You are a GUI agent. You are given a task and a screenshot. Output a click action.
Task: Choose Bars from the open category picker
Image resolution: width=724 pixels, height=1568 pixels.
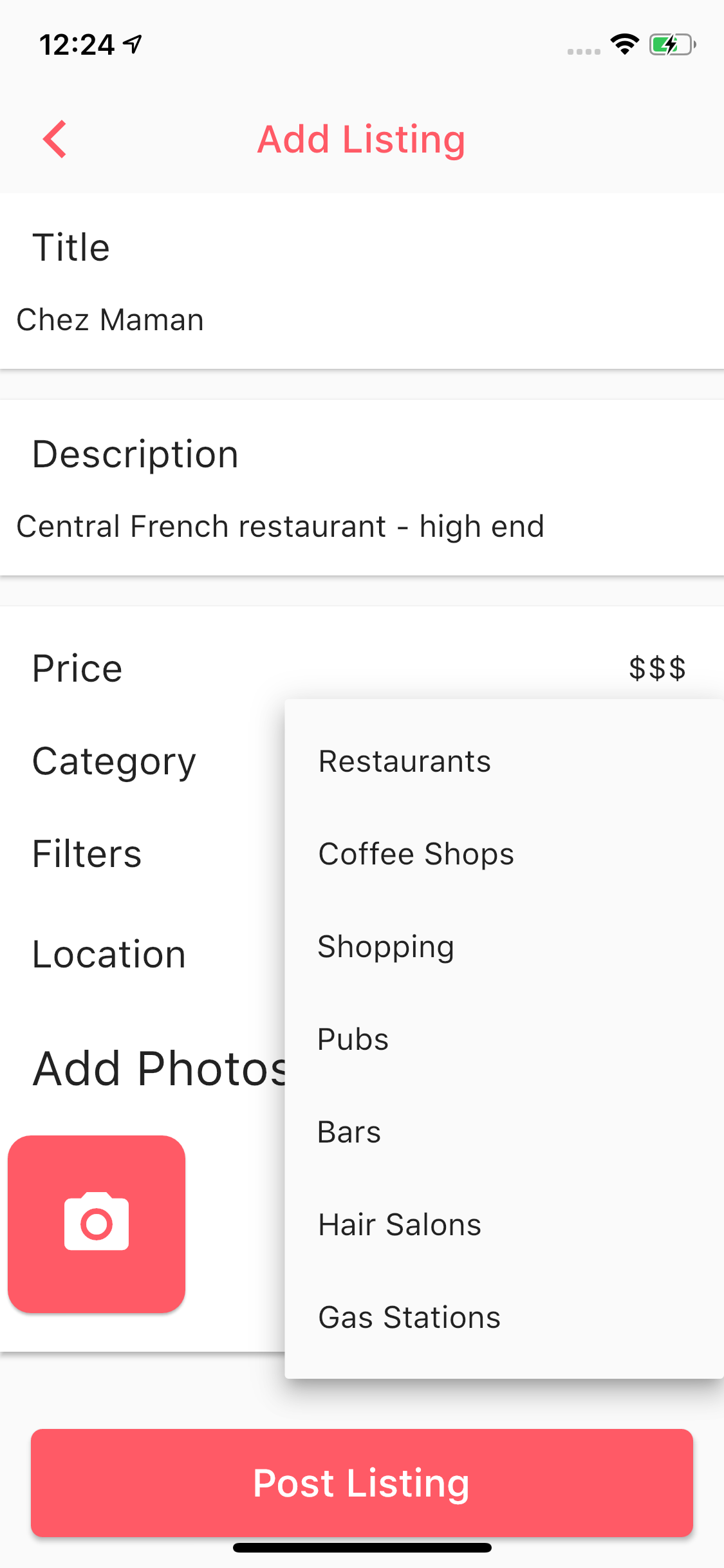[x=349, y=1132]
